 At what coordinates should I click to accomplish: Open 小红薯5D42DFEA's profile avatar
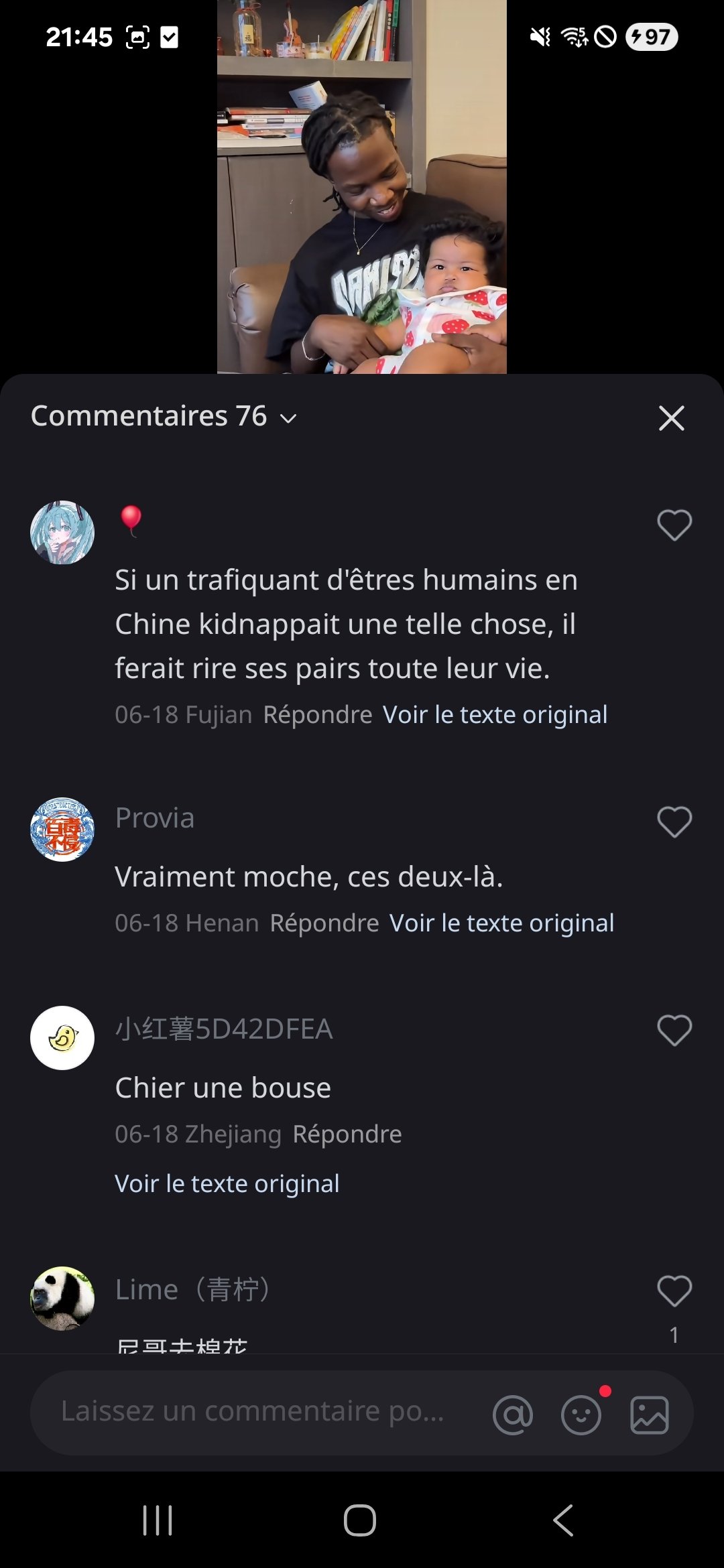[x=62, y=1038]
